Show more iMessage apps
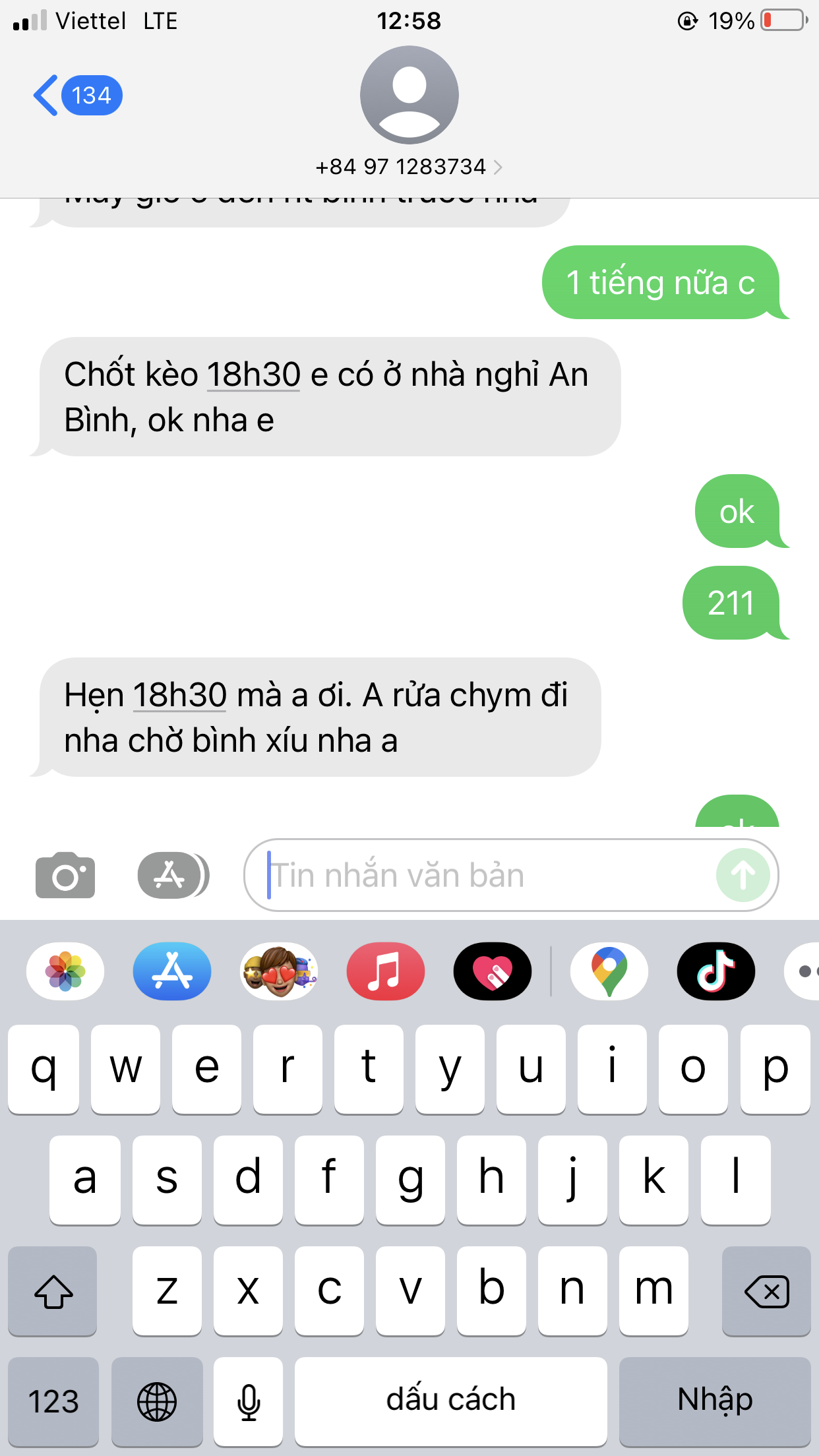 point(804,971)
